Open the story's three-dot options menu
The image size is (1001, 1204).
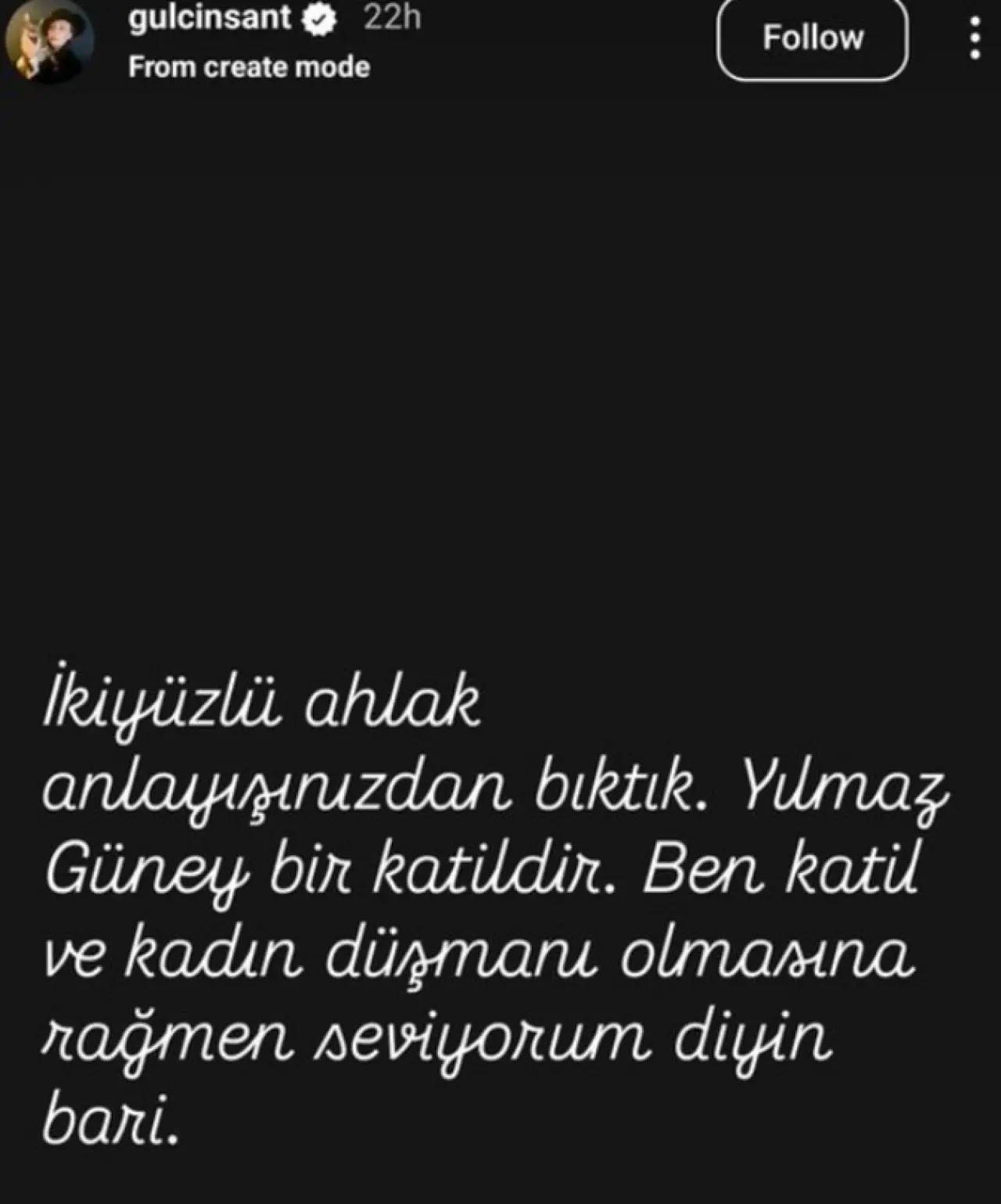point(974,38)
